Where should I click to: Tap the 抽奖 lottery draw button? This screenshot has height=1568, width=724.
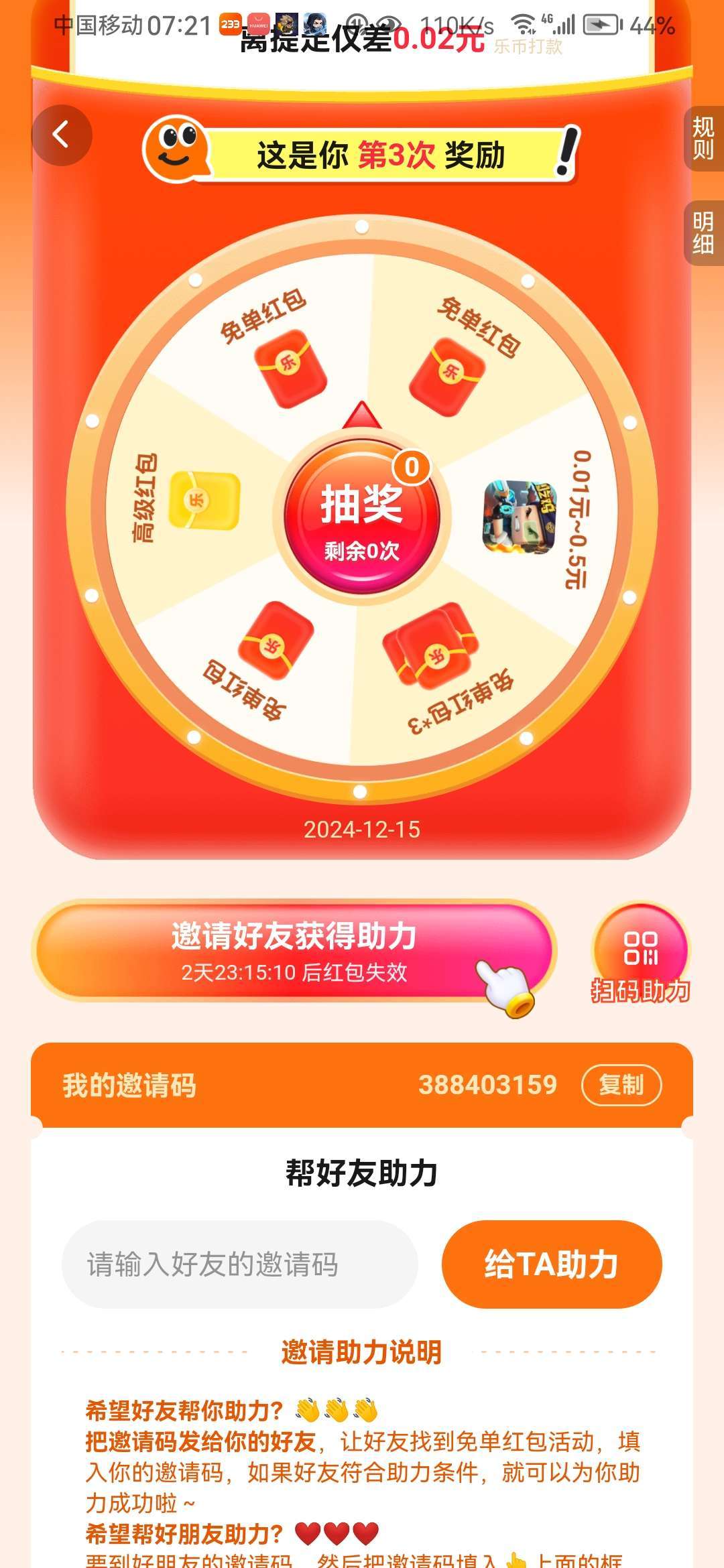[362, 515]
